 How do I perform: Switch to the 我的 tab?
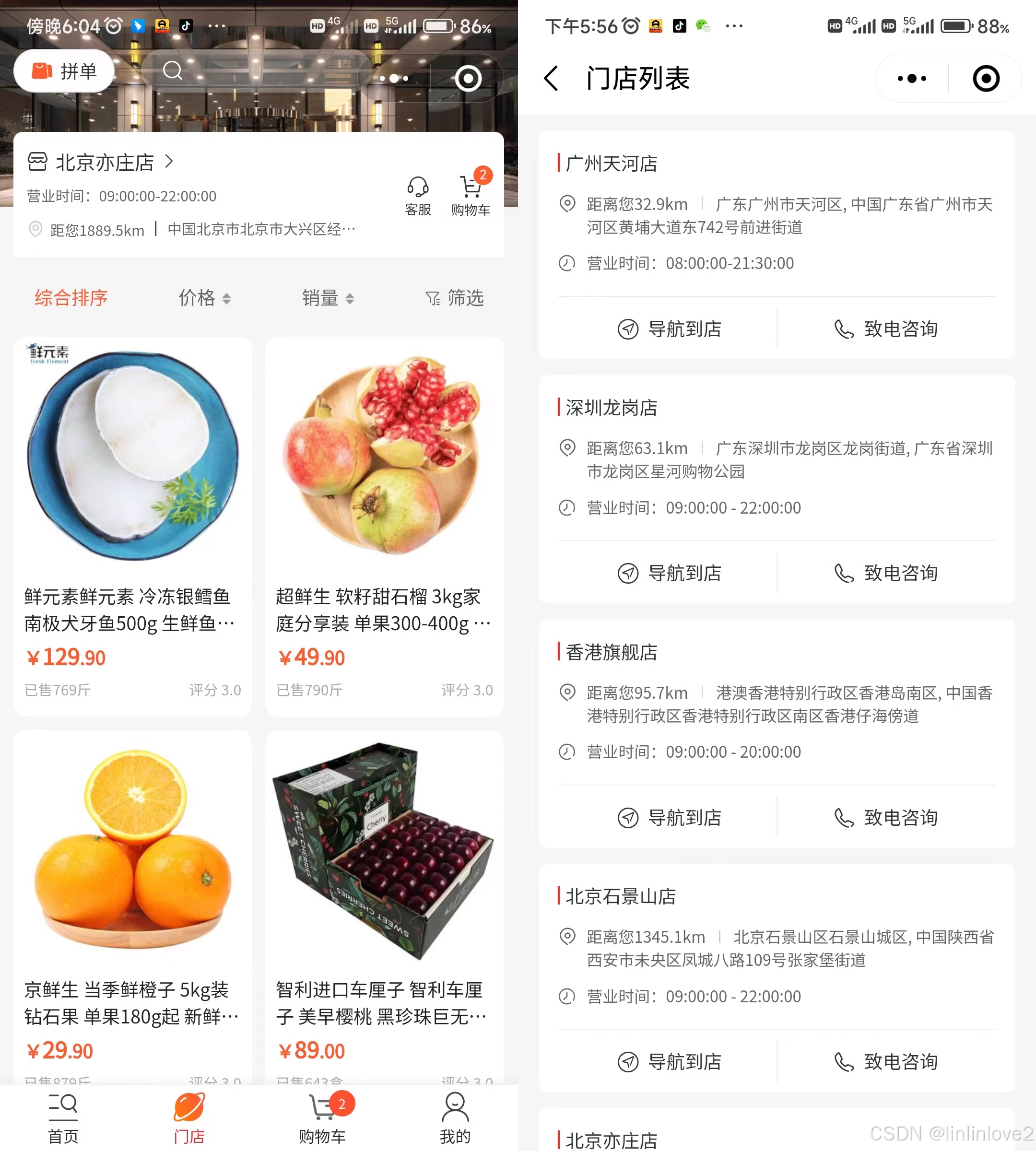click(455, 1118)
